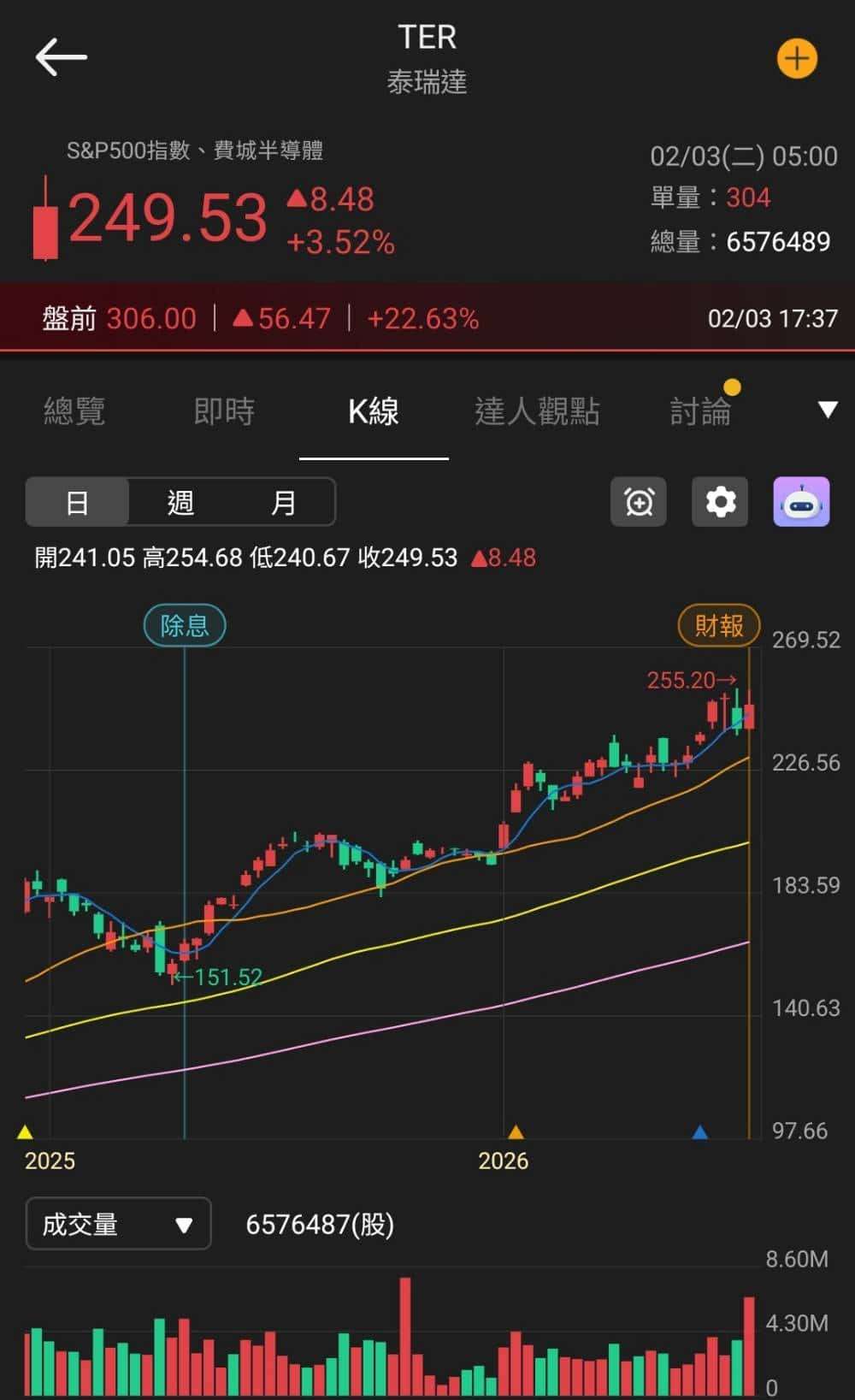Screen dimensions: 855x1400
Task: Tap the 除息 ex-dividend marker on chart
Action: [185, 625]
